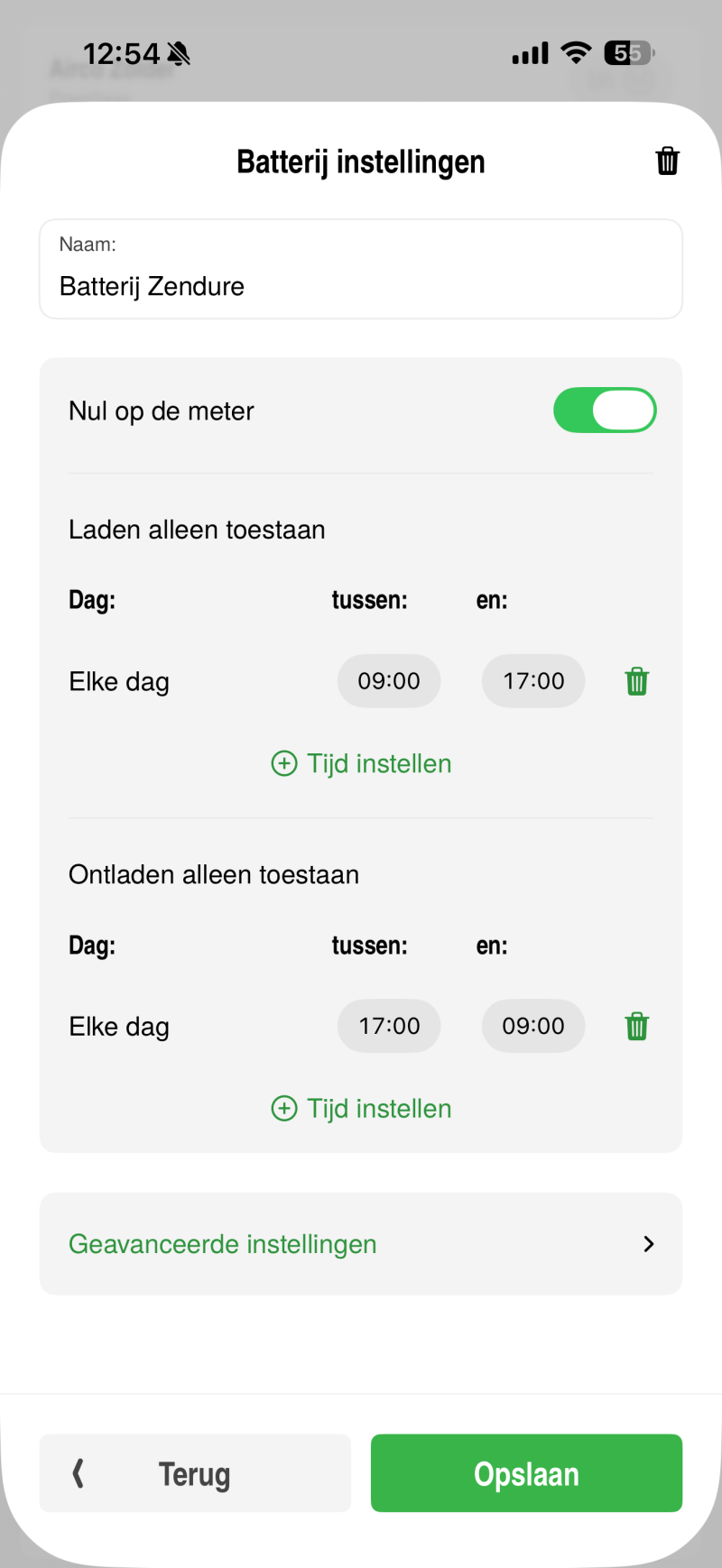
Task: Toggle Nul op de meter switch
Action: [605, 410]
